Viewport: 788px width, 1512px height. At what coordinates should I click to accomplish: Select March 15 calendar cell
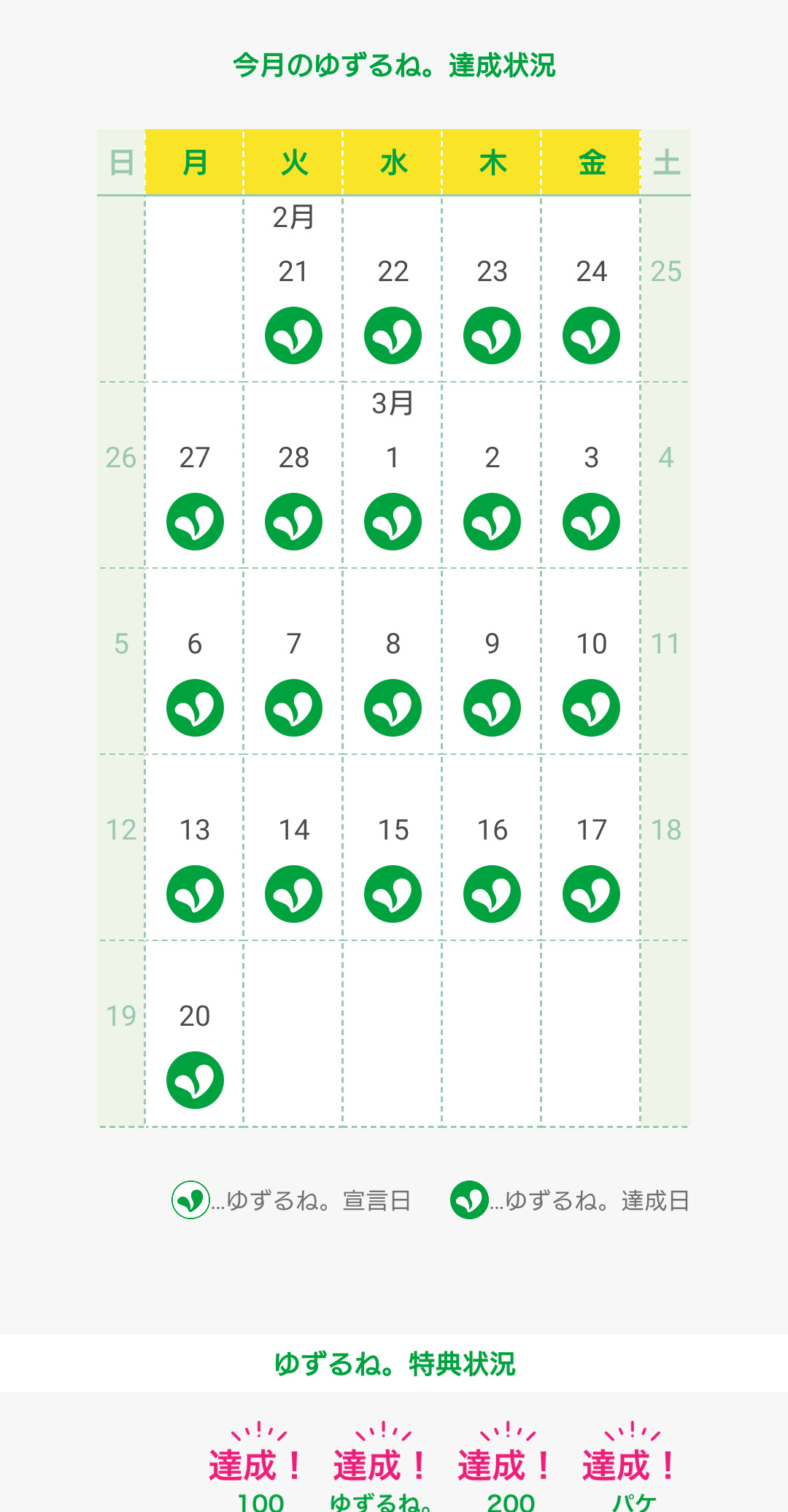tap(393, 848)
